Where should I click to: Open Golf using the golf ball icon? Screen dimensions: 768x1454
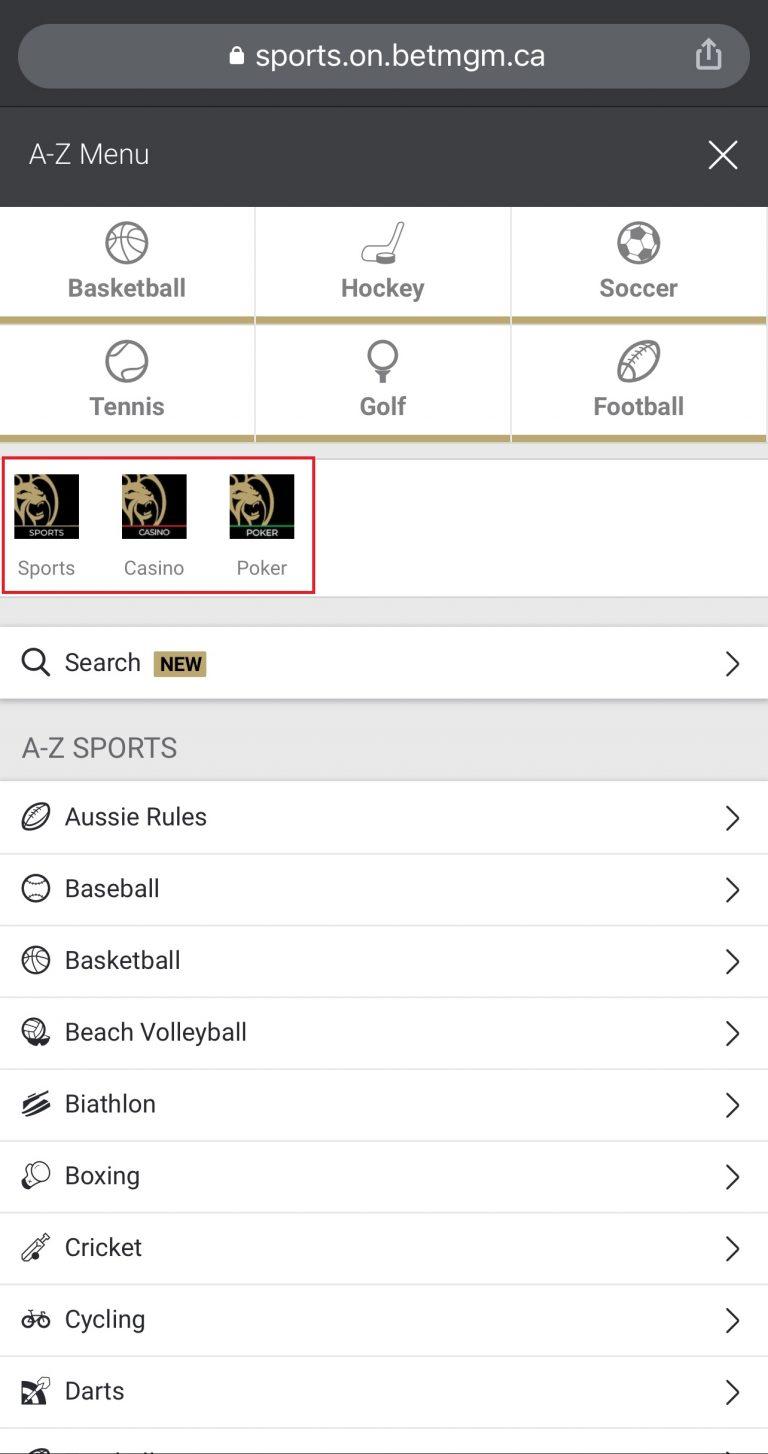(x=383, y=361)
